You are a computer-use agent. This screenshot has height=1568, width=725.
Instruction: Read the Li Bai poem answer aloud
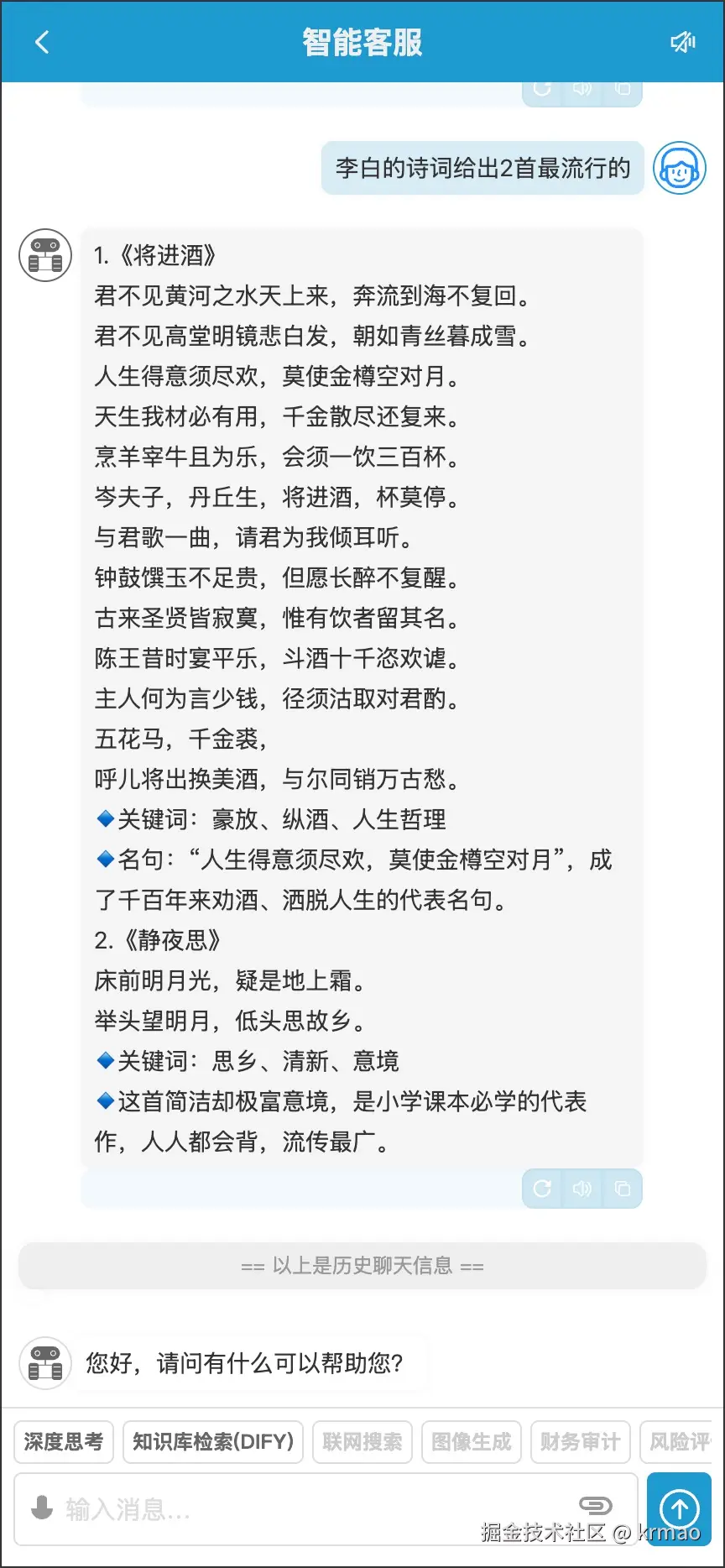click(582, 1189)
